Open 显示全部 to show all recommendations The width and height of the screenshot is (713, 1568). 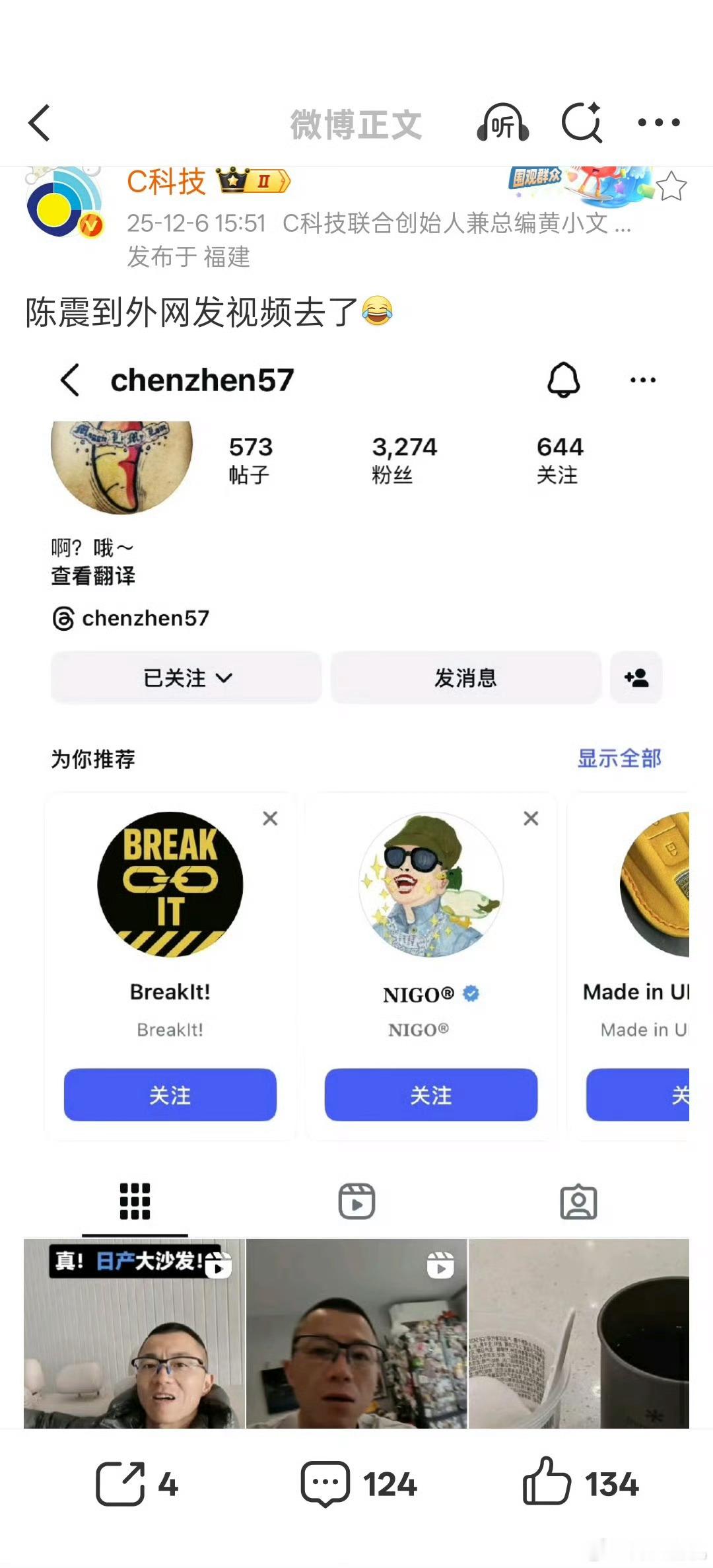(x=619, y=760)
